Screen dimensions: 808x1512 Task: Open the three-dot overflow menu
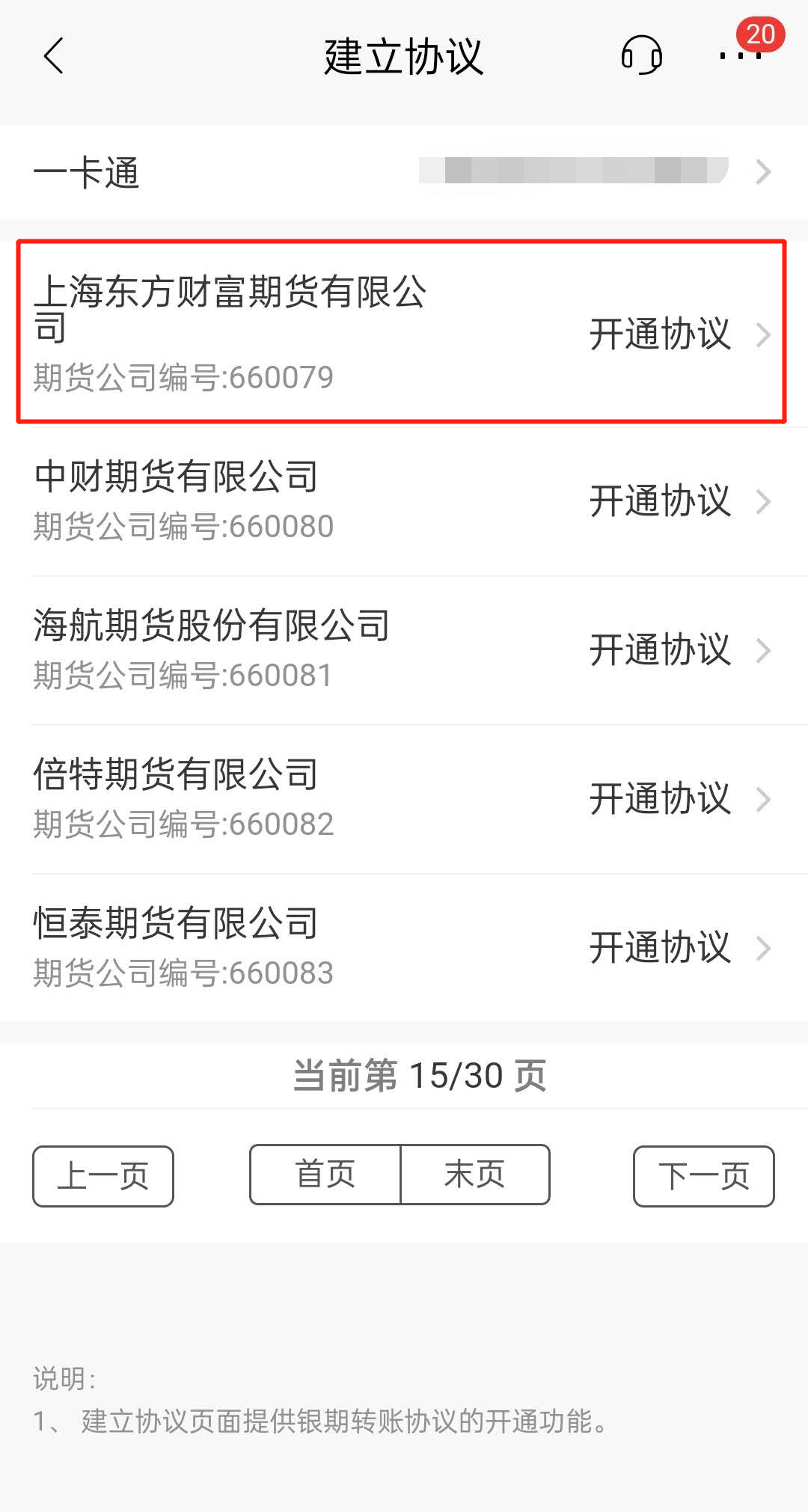739,56
